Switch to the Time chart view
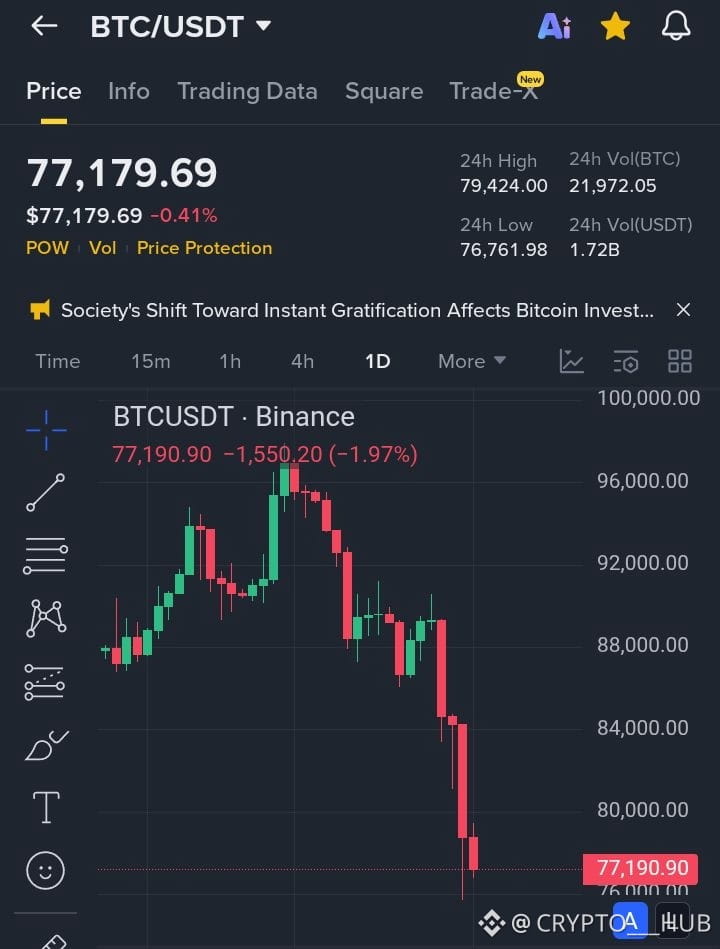Viewport: 720px width, 949px height. pyautogui.click(x=57, y=361)
